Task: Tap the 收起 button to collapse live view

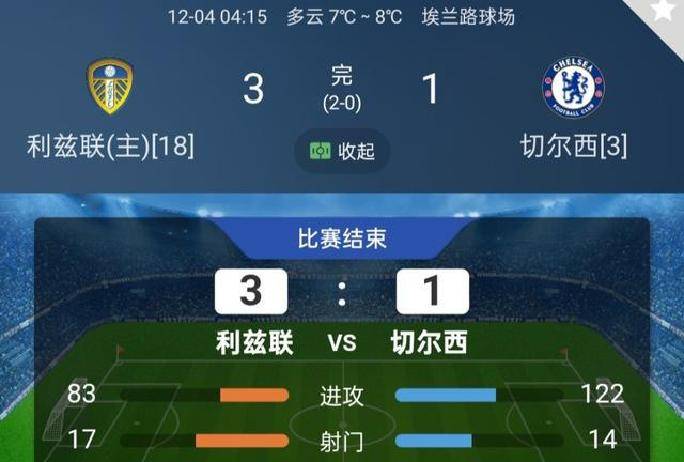Action: (342, 151)
